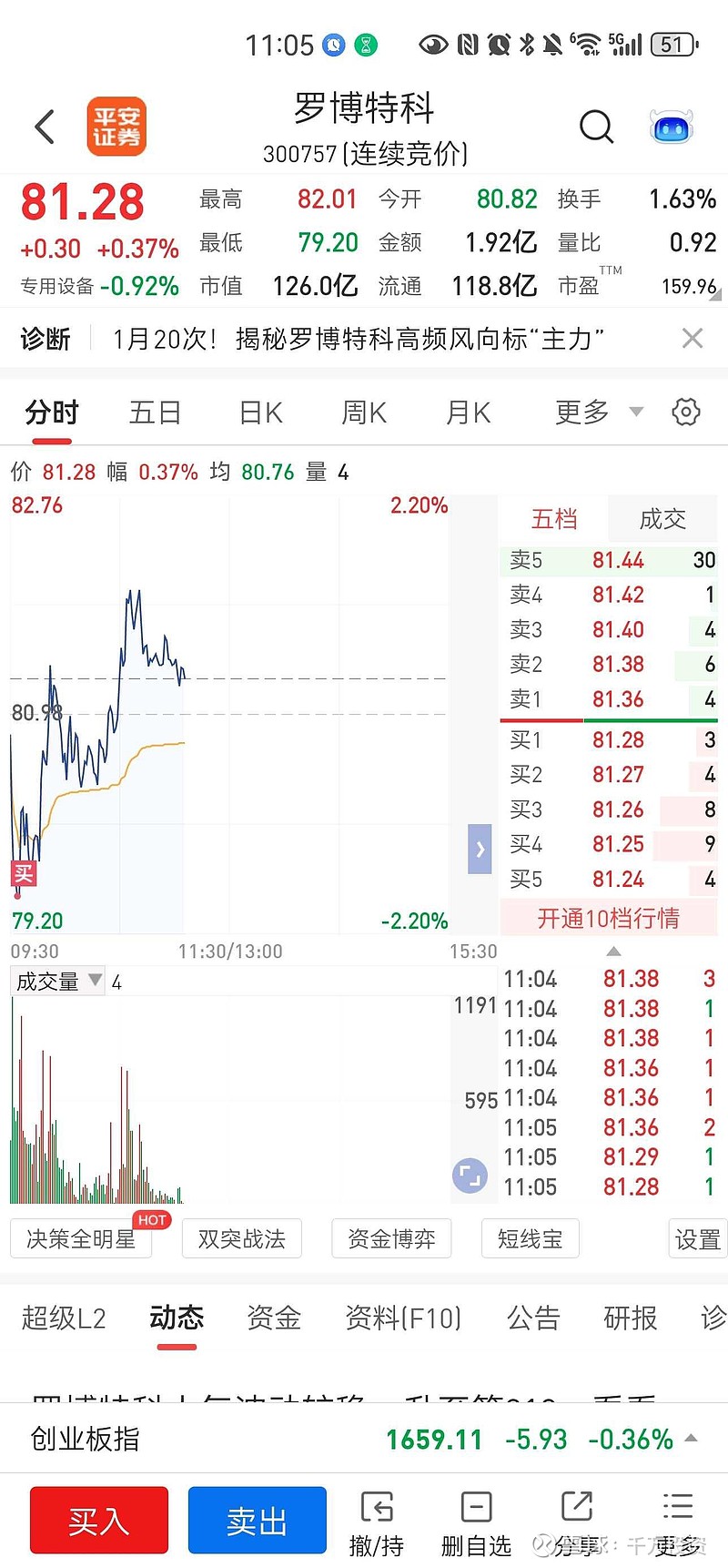This screenshot has width=728, height=1568.
Task: Open the 成交量 indicator dropdown
Action: click(x=58, y=982)
